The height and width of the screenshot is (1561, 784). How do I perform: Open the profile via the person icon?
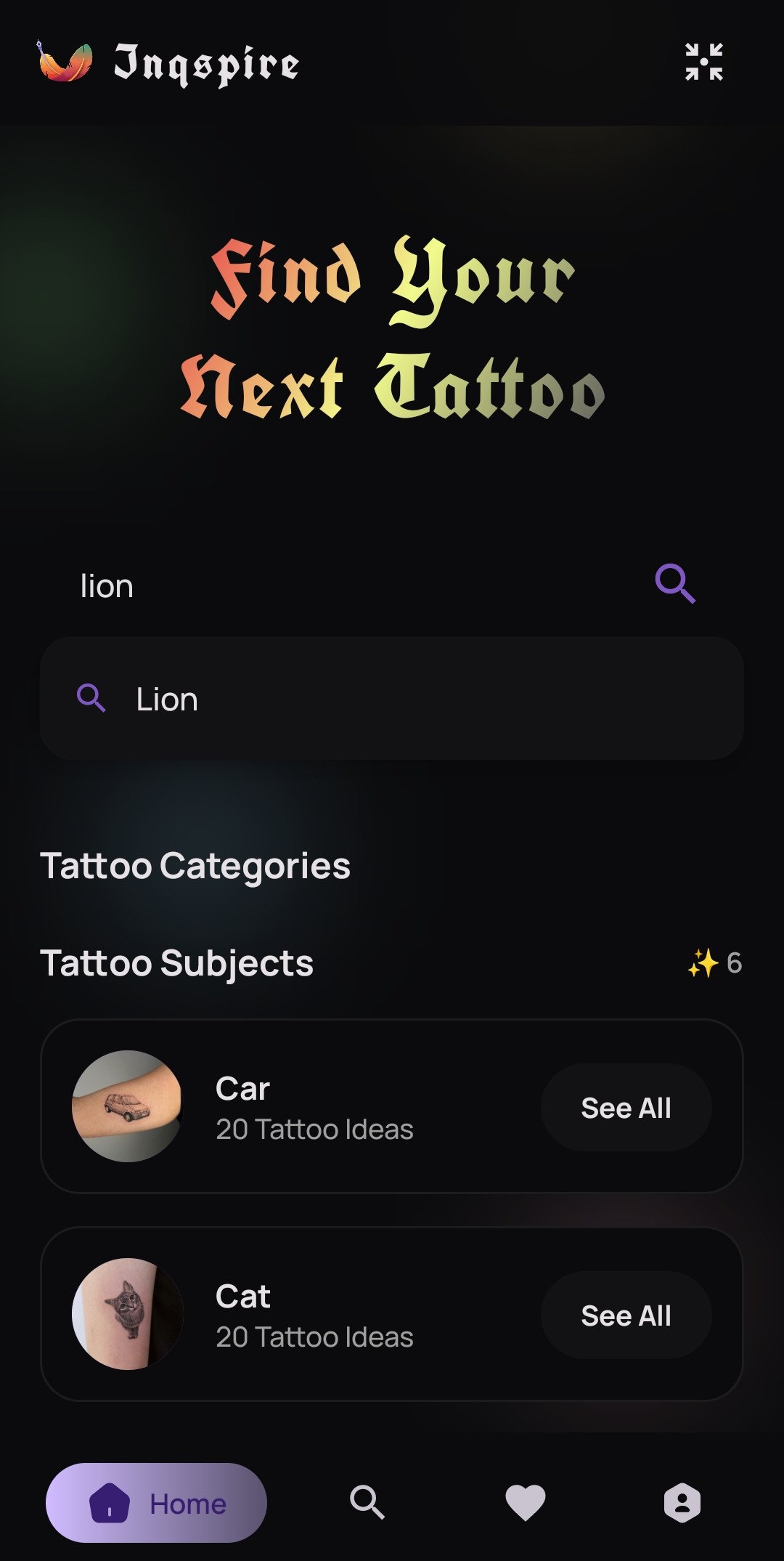click(x=682, y=1504)
